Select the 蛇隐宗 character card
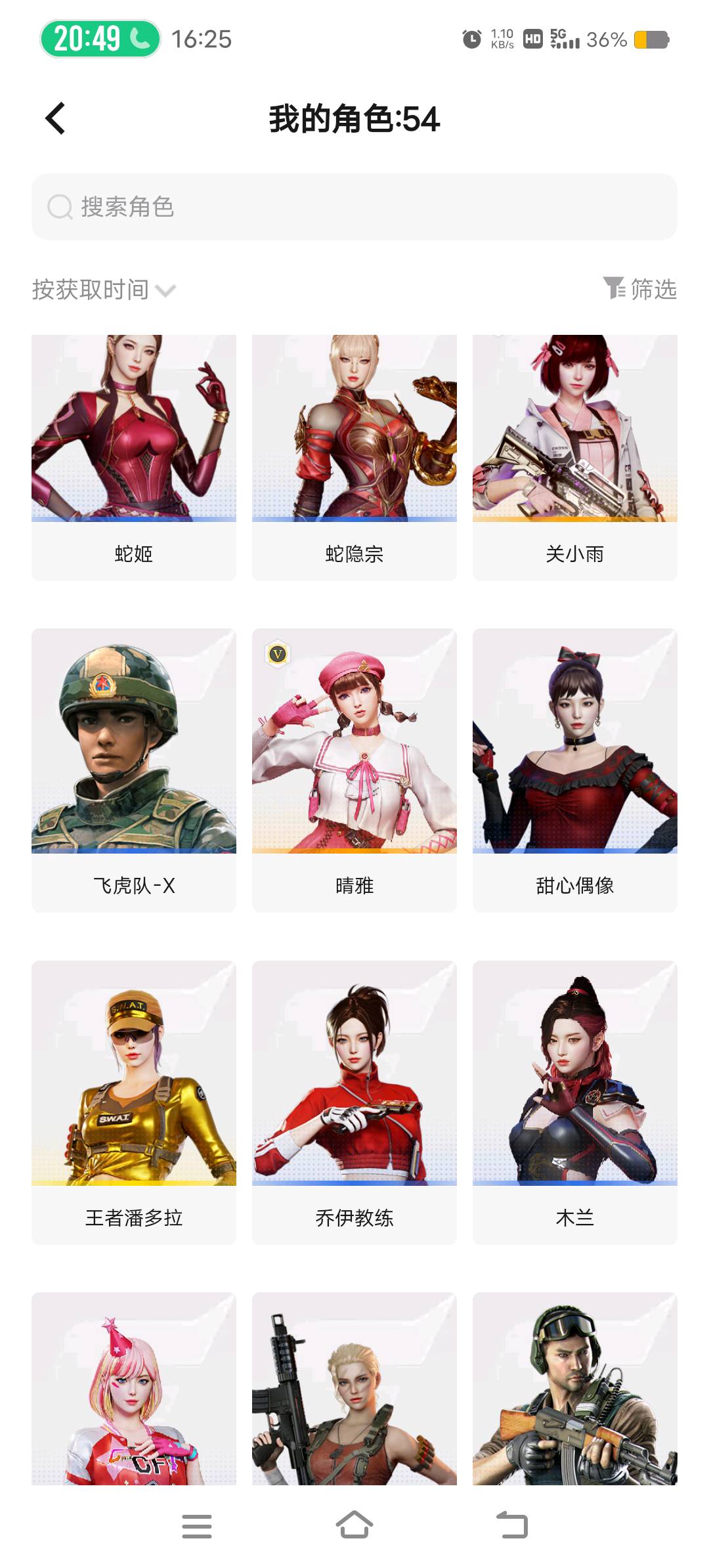Screen dimensions: 709x1568 pos(354,458)
